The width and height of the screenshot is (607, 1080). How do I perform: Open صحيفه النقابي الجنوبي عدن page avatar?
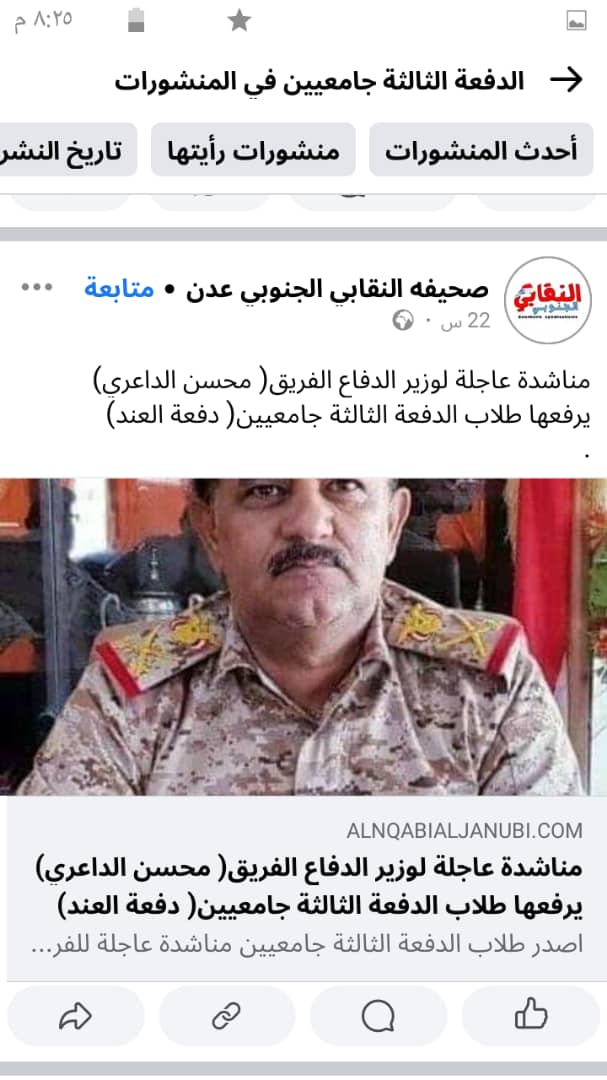546,299
